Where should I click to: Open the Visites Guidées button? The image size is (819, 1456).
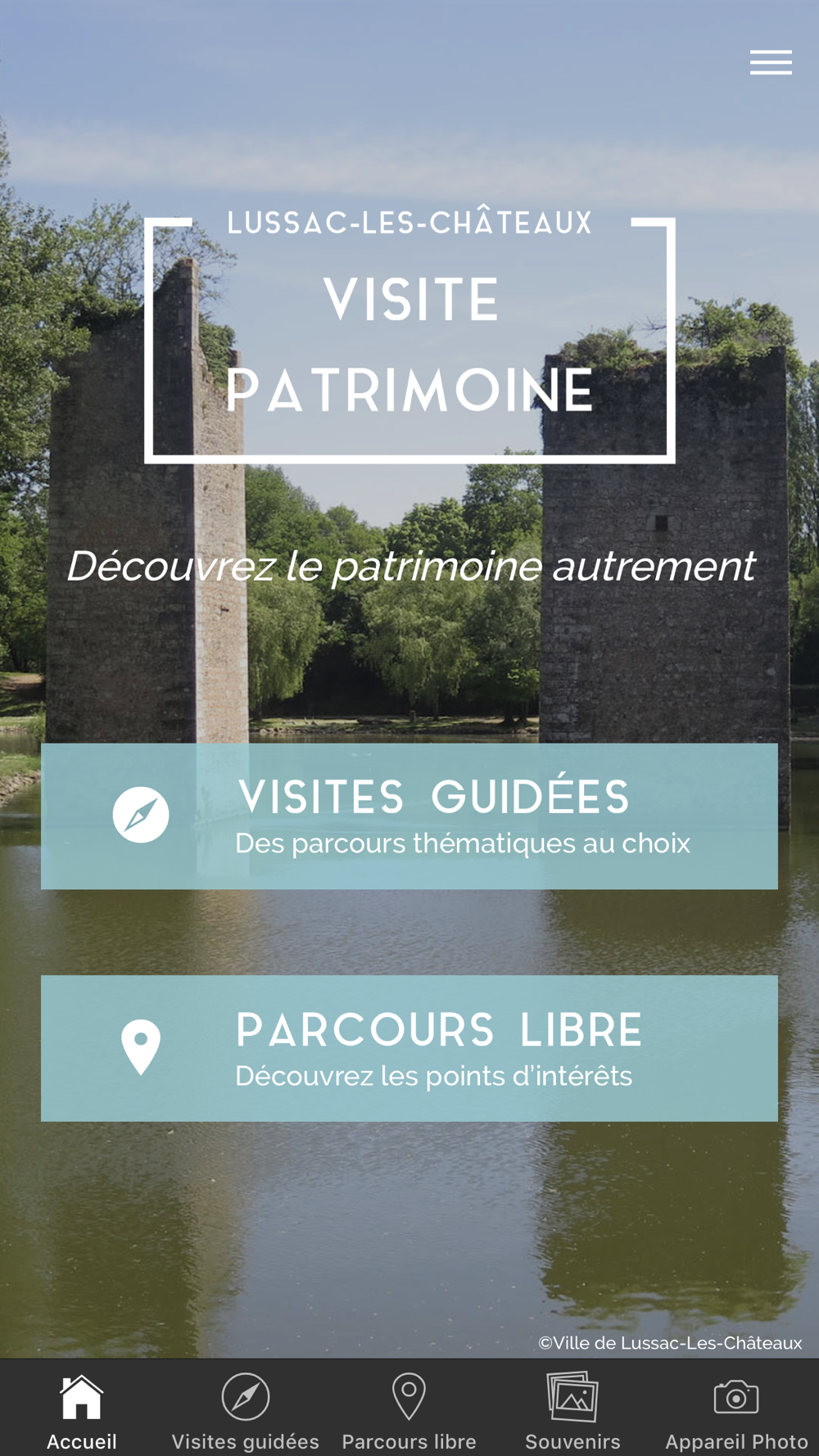(x=409, y=816)
